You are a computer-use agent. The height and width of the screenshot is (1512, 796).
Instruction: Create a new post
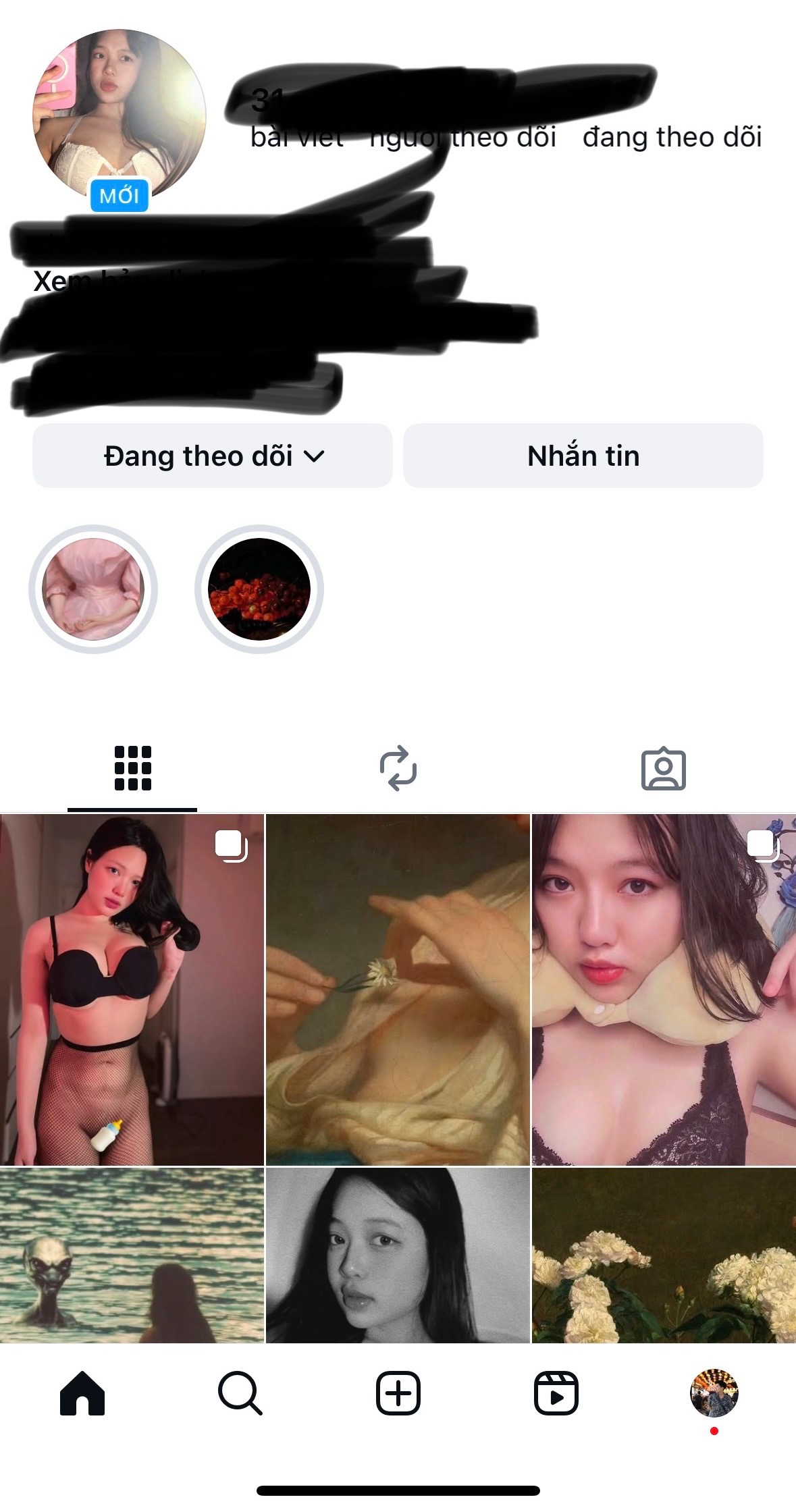[398, 1393]
